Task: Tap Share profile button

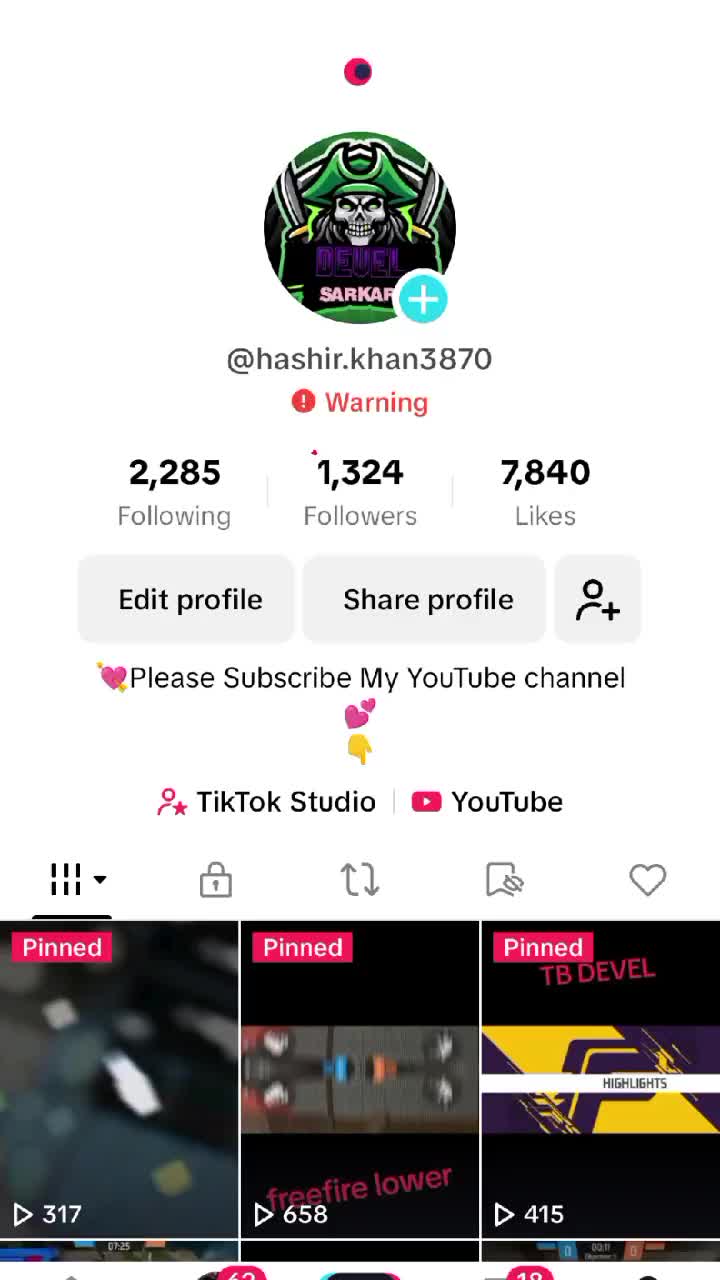Action: [x=428, y=599]
